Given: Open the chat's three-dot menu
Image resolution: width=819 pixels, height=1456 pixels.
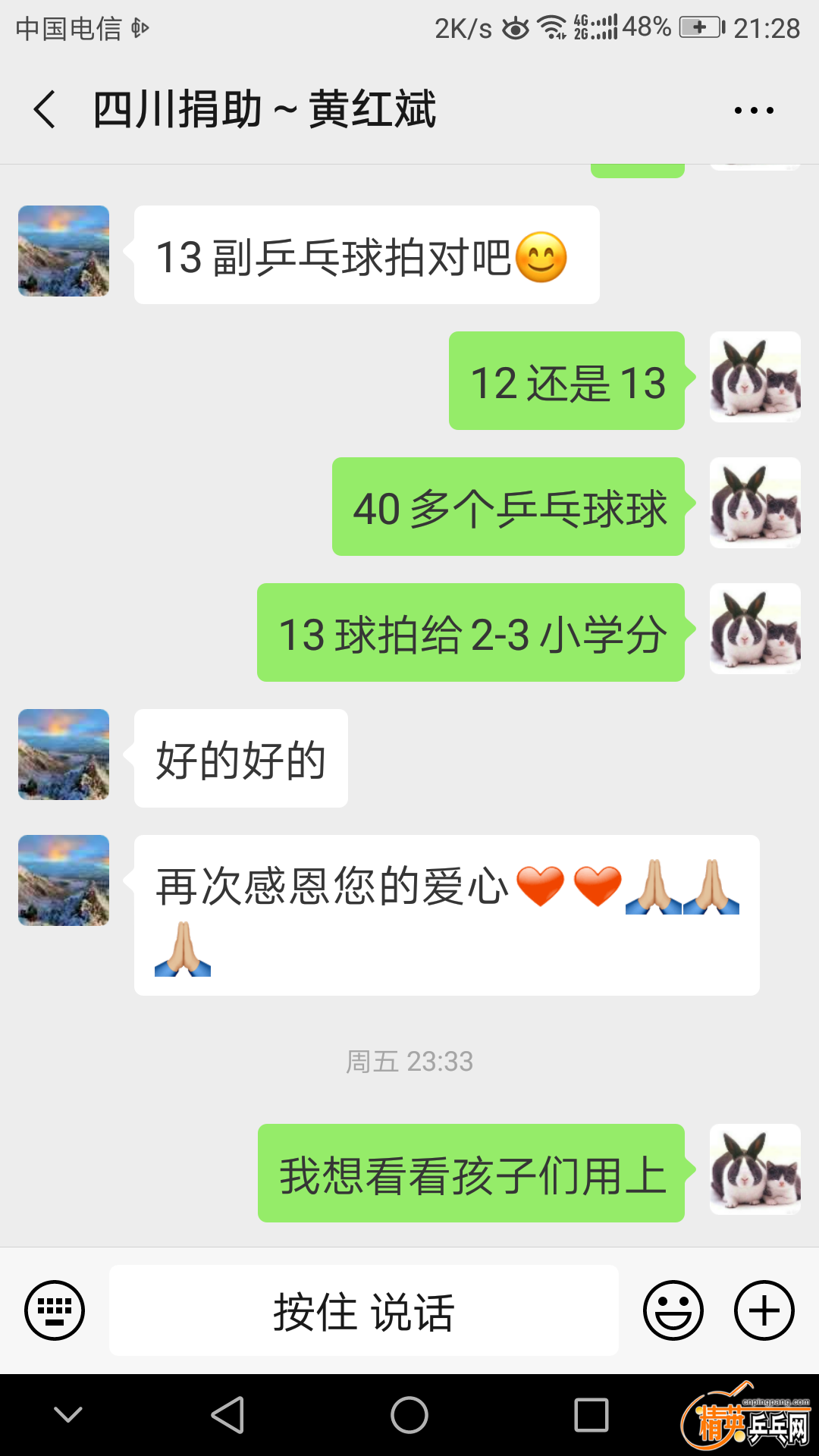Looking at the screenshot, I should pos(754,111).
